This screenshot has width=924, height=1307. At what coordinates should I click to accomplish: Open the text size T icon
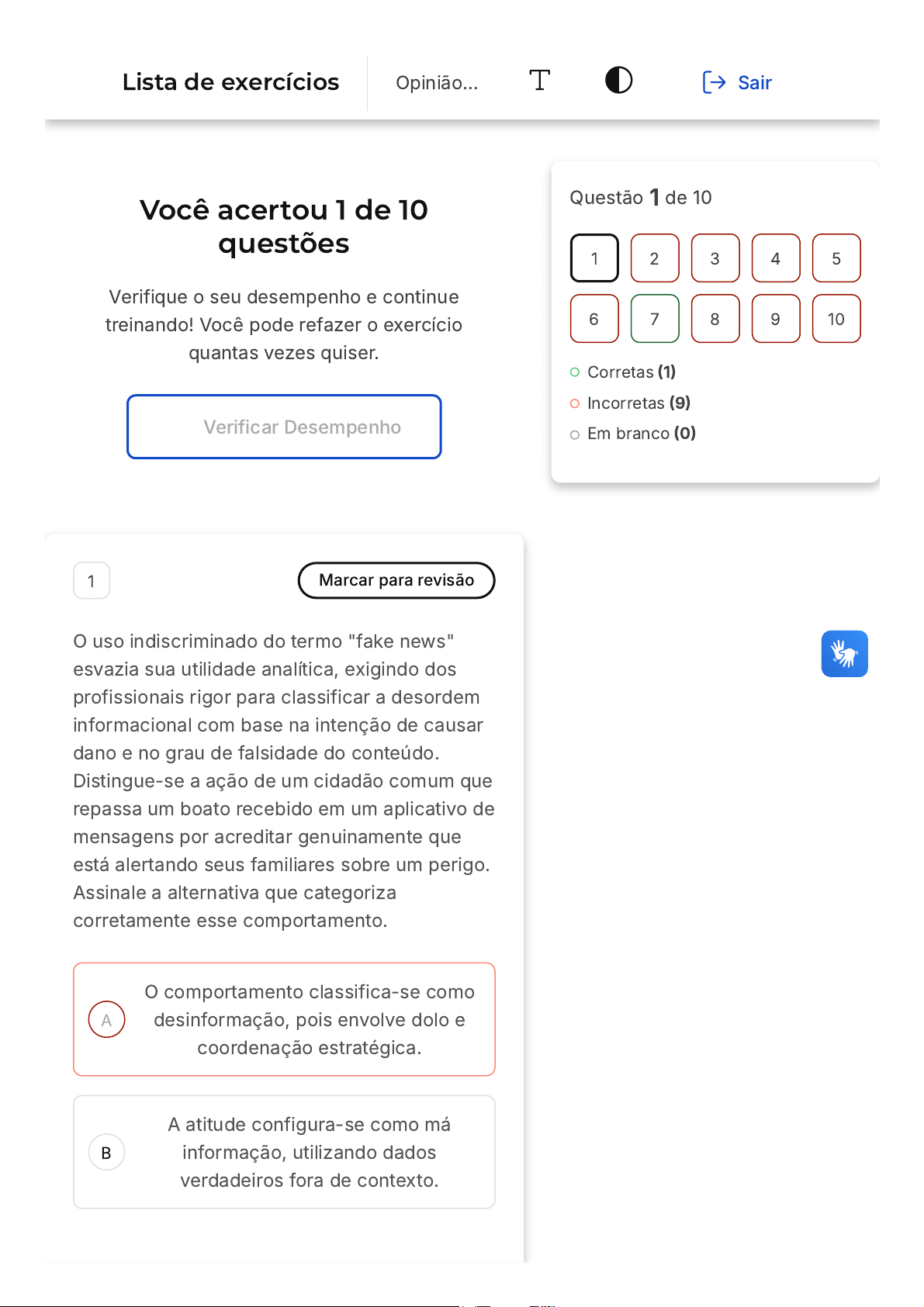[540, 80]
